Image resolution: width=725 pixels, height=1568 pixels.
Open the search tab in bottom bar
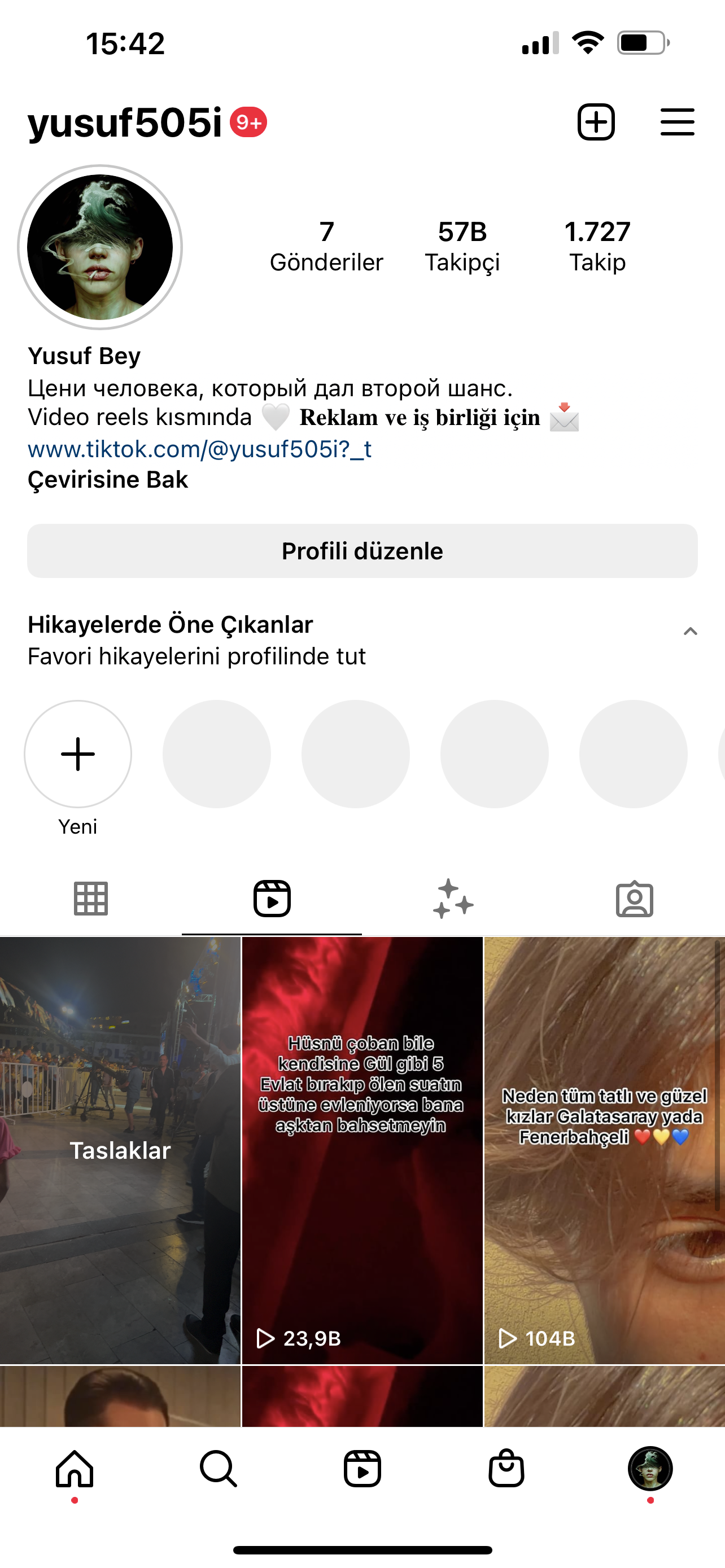click(x=219, y=1468)
